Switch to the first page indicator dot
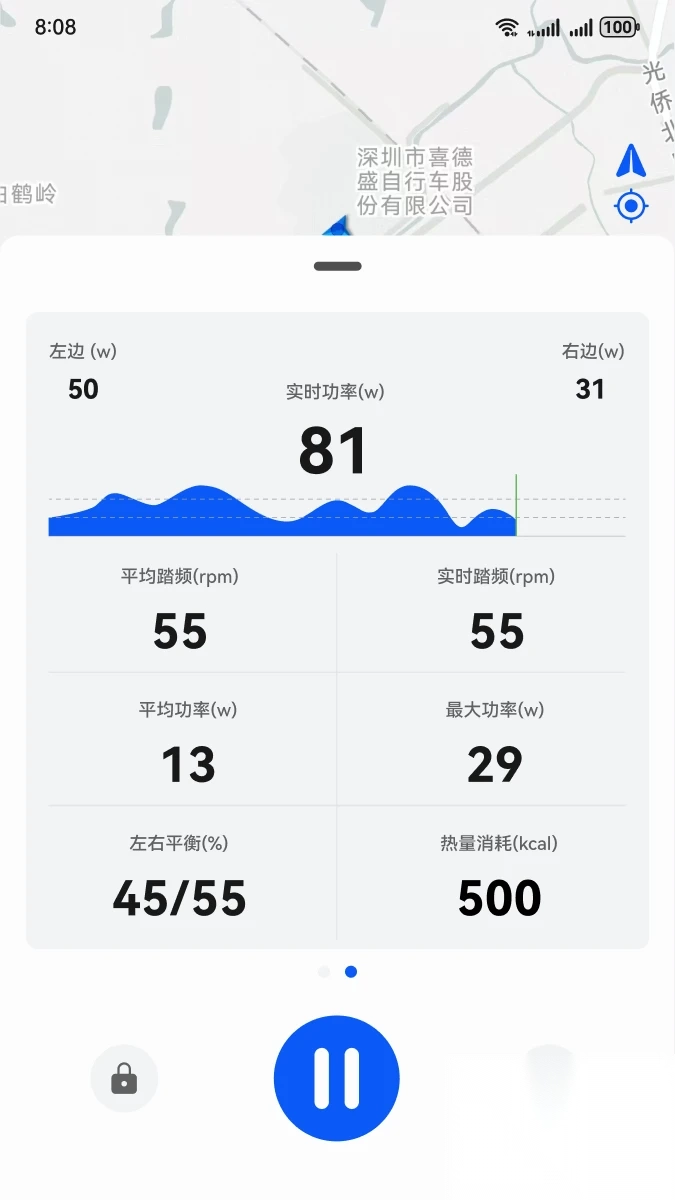Screen dimensions: 675x1200 (324, 971)
